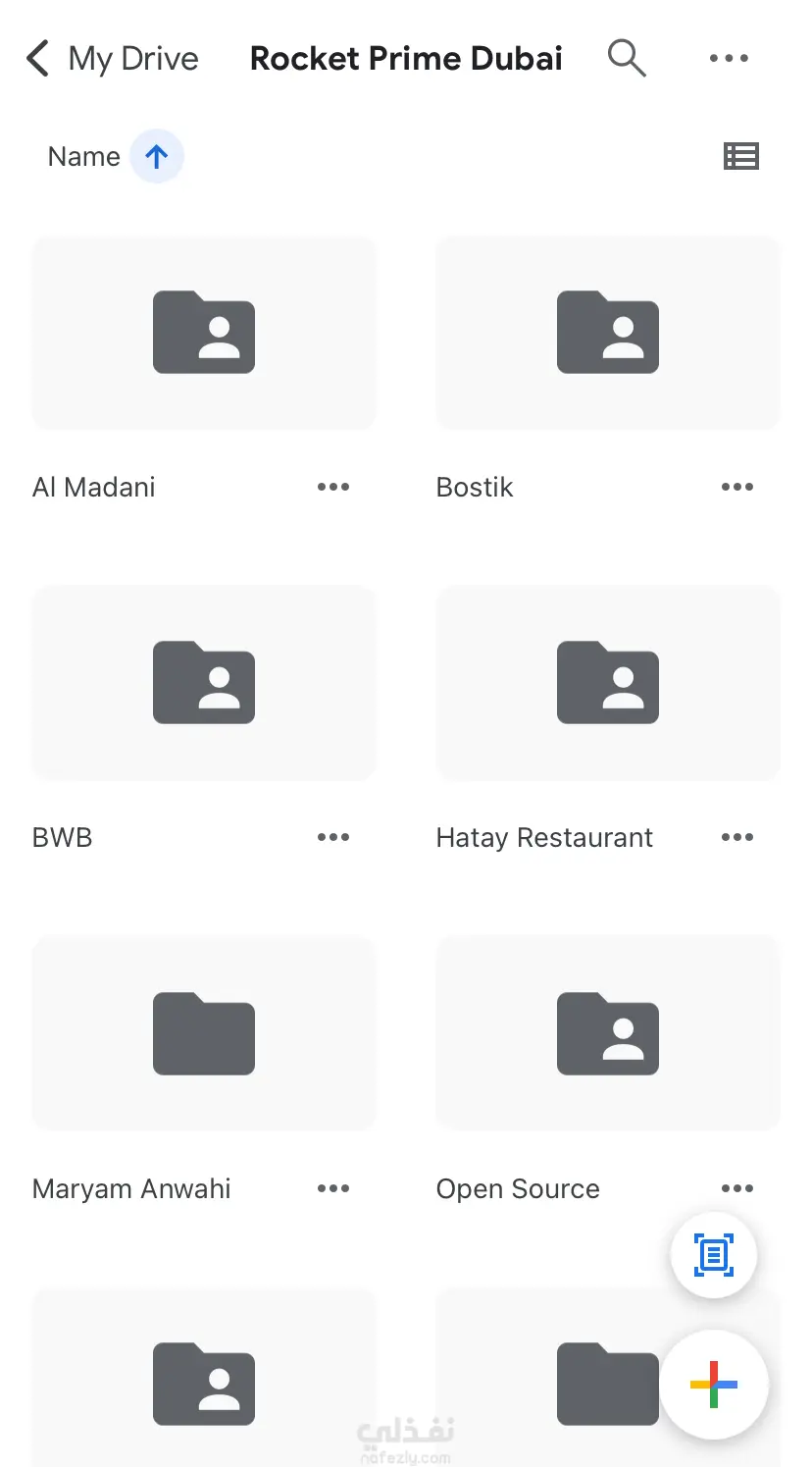Show more options for Maryam Anwahi
The height and width of the screenshot is (1467, 812).
tap(333, 1188)
